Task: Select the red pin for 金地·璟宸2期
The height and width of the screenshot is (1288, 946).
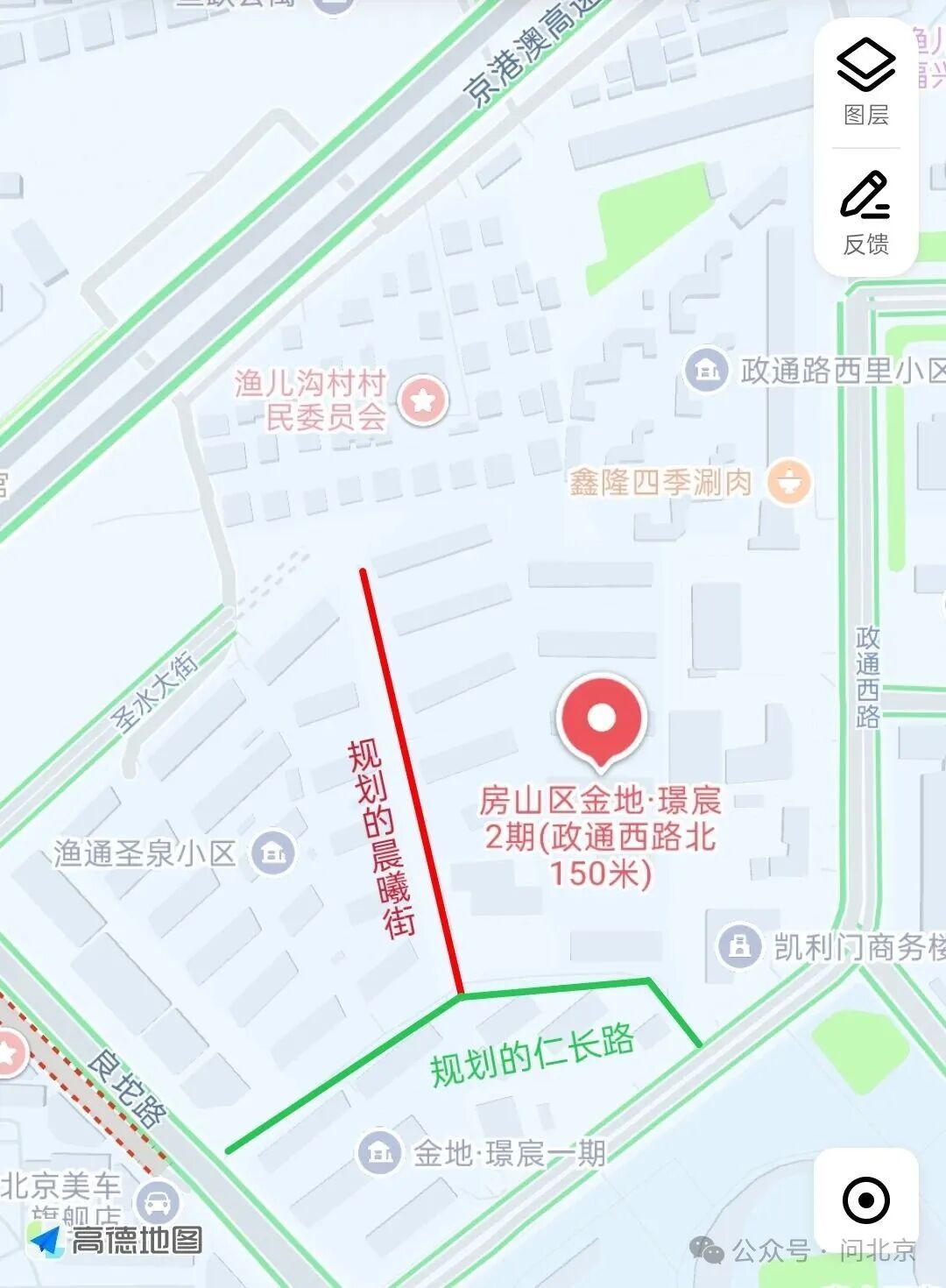Action: point(602,718)
